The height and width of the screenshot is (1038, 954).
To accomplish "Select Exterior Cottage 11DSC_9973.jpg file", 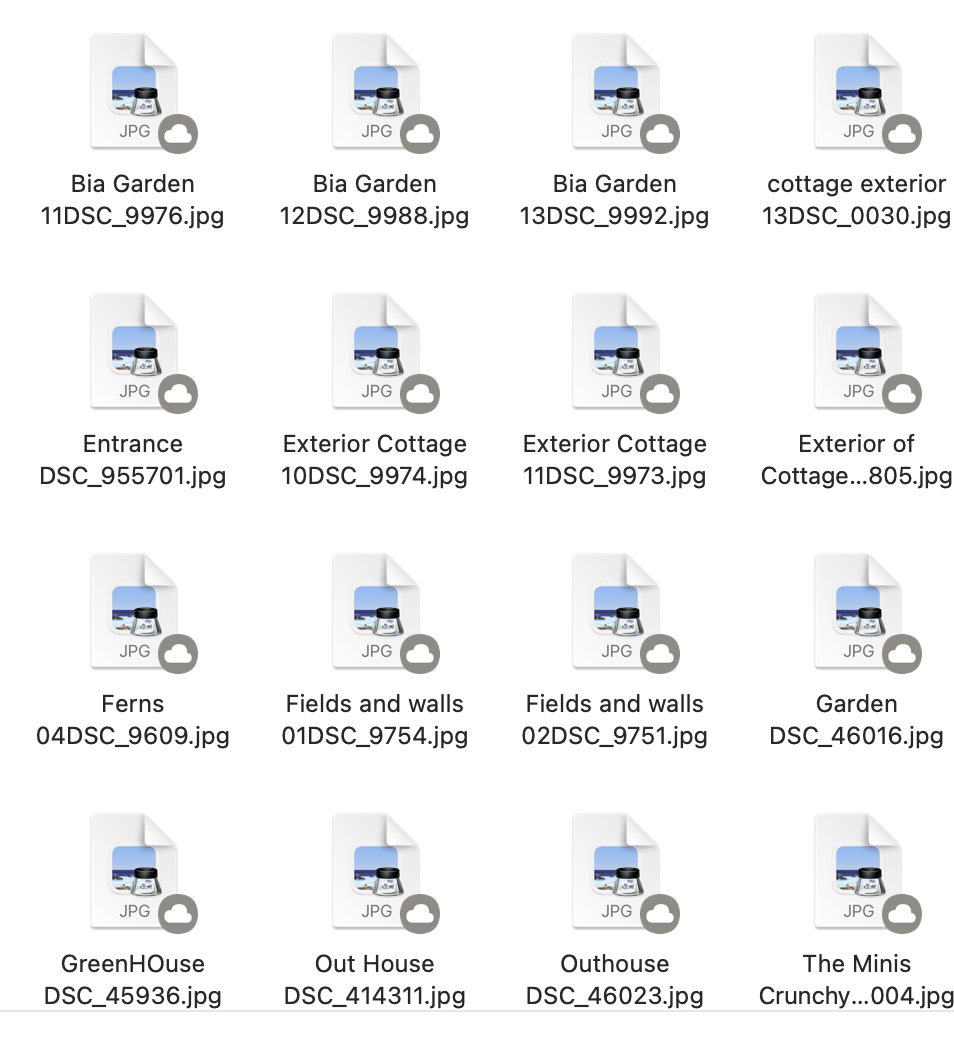I will [615, 352].
